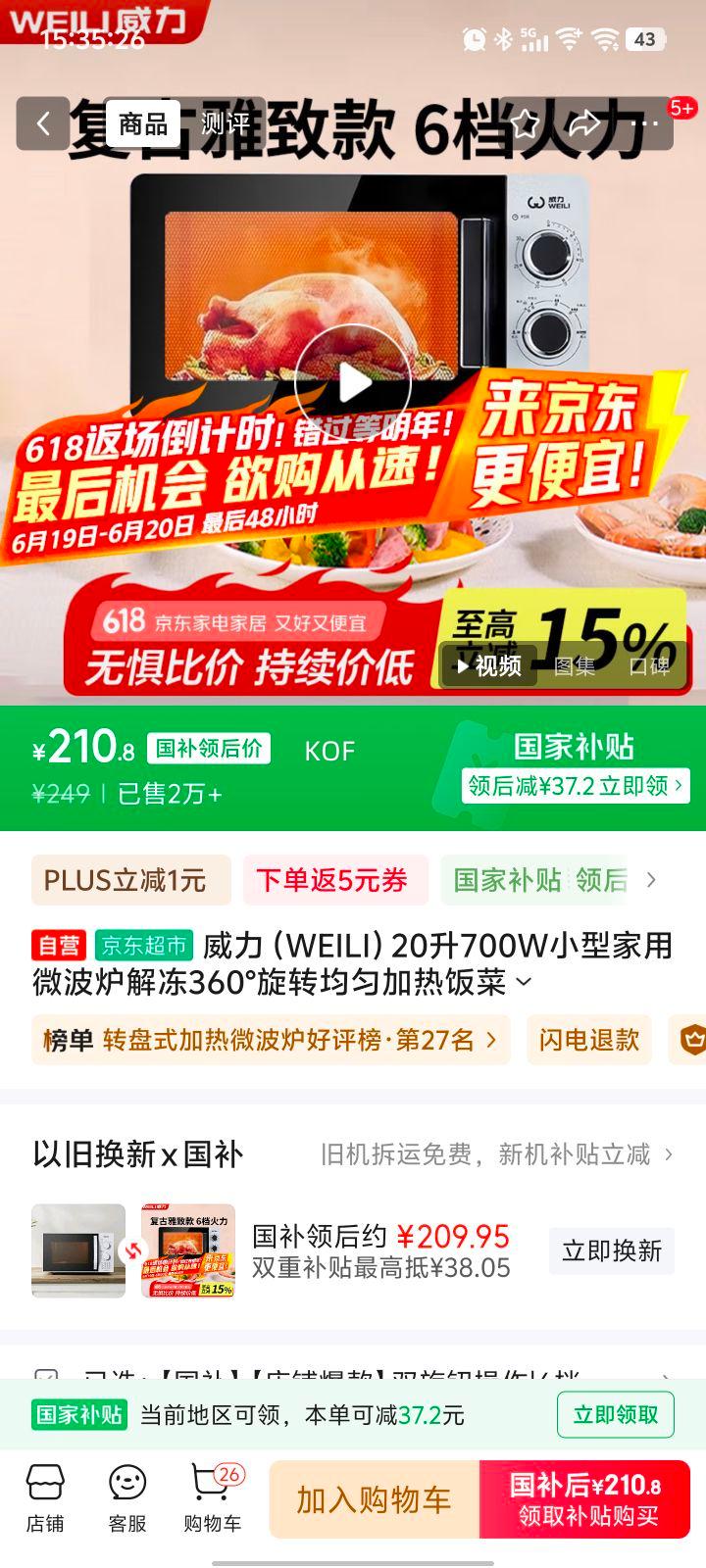Screen dimensions: 706x1568
Task: Select the PLUS立减1元 promotion chip
Action: 130,880
